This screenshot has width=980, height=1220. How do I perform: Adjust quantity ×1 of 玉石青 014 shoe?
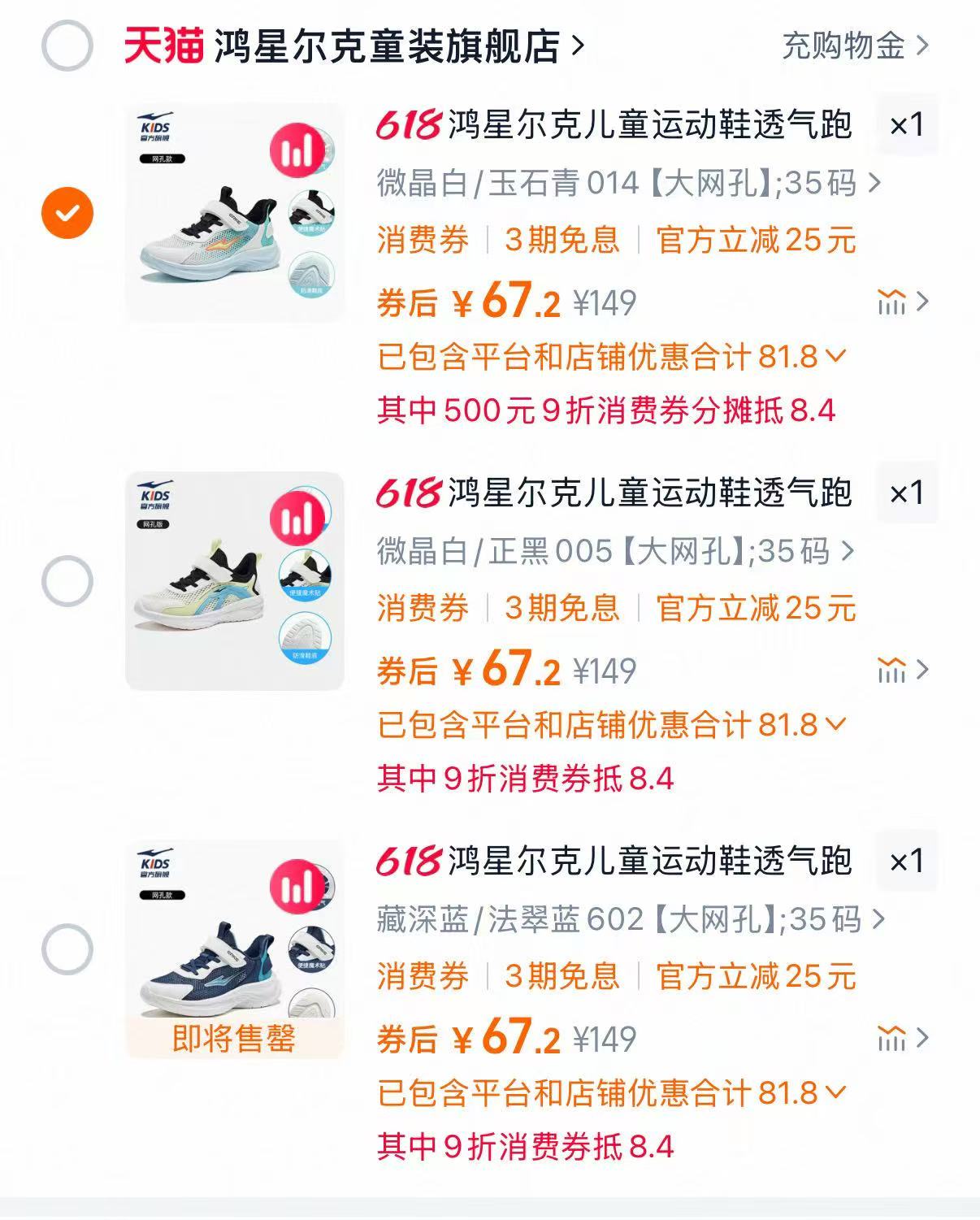tap(906, 125)
